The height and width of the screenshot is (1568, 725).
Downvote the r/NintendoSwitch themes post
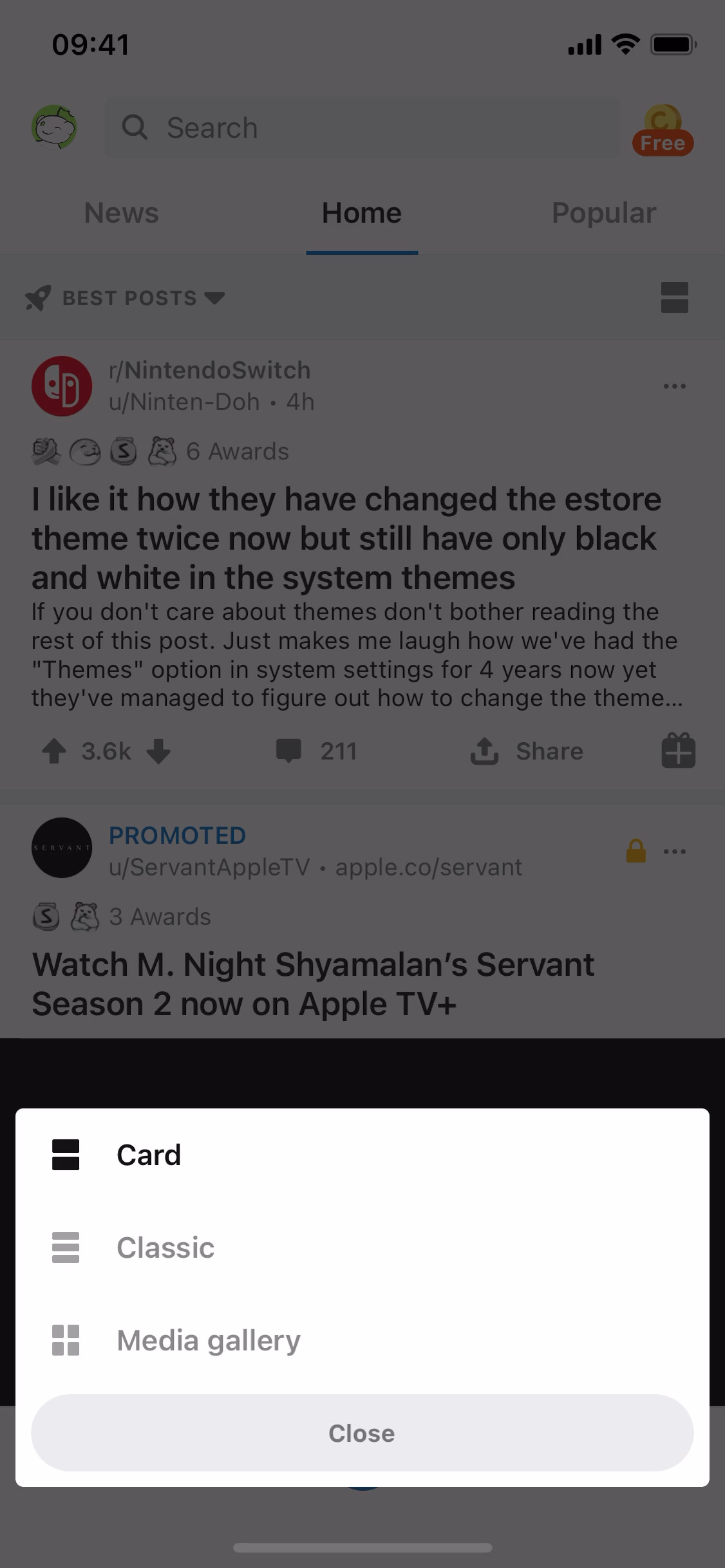click(158, 751)
